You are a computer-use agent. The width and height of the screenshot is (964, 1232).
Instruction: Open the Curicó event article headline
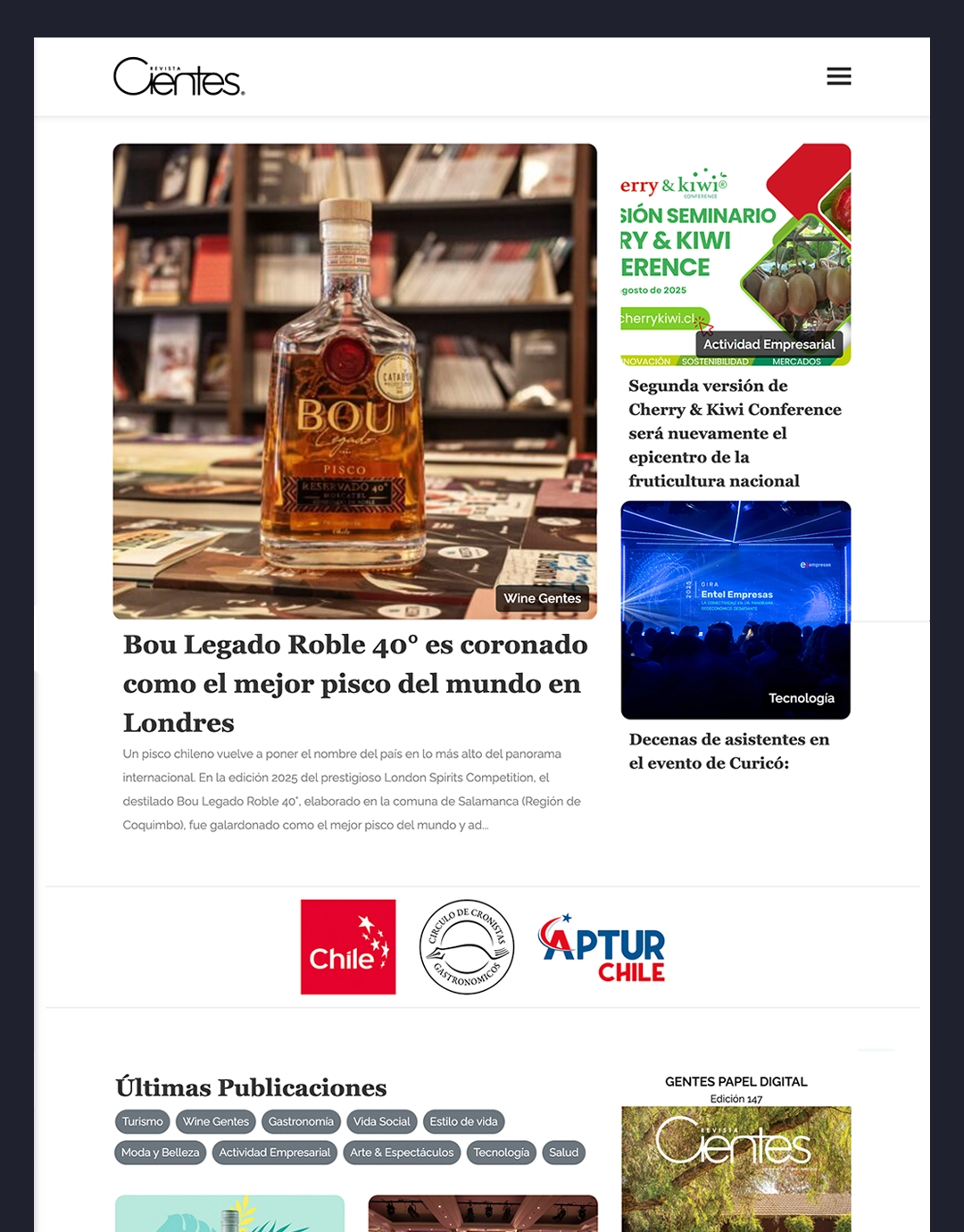click(728, 751)
